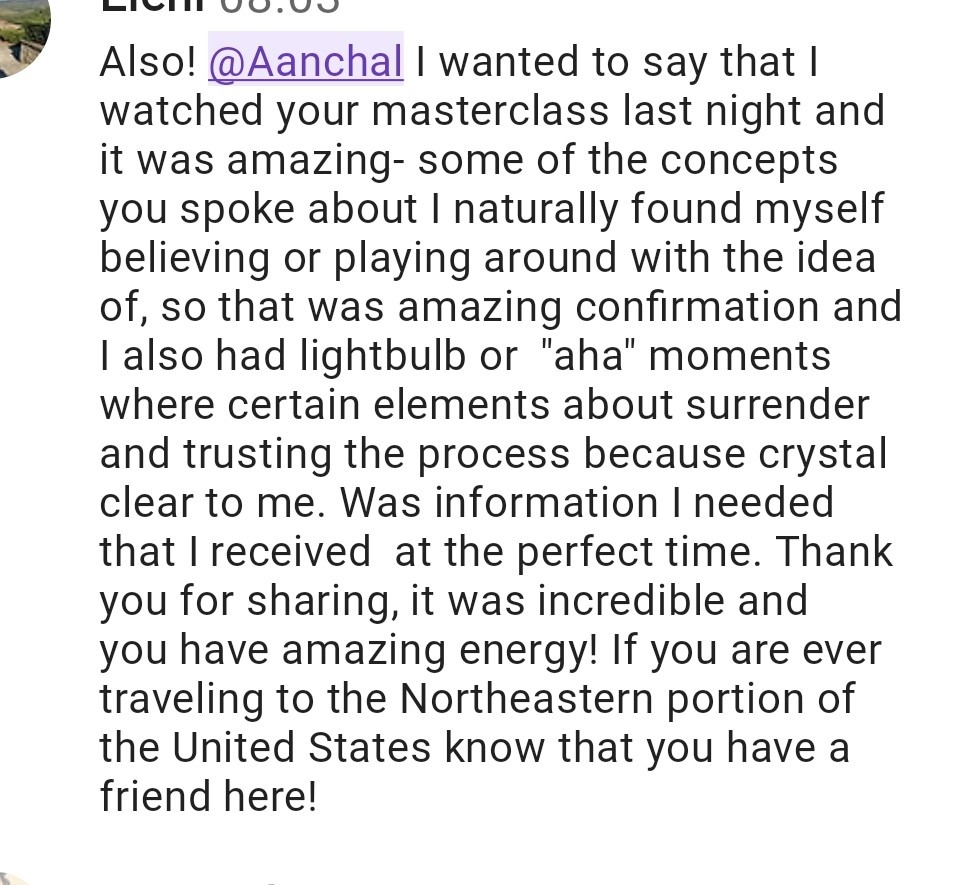The image size is (963, 885).
Task: Open the message sender's profile picture
Action: [x=20, y=30]
